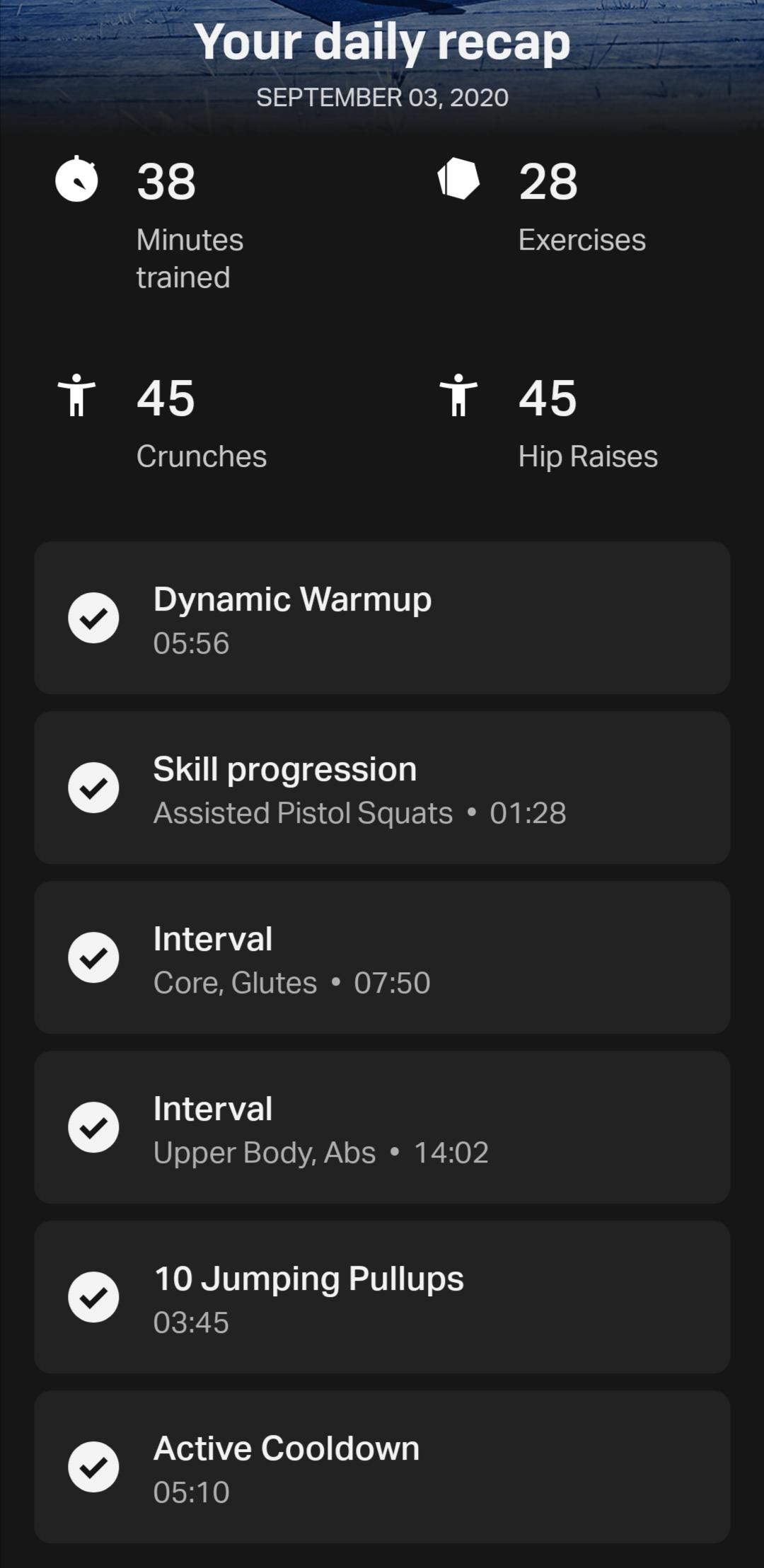Click the 14:02 duration on Upper Body interval
The width and height of the screenshot is (764, 1568).
(x=451, y=1152)
